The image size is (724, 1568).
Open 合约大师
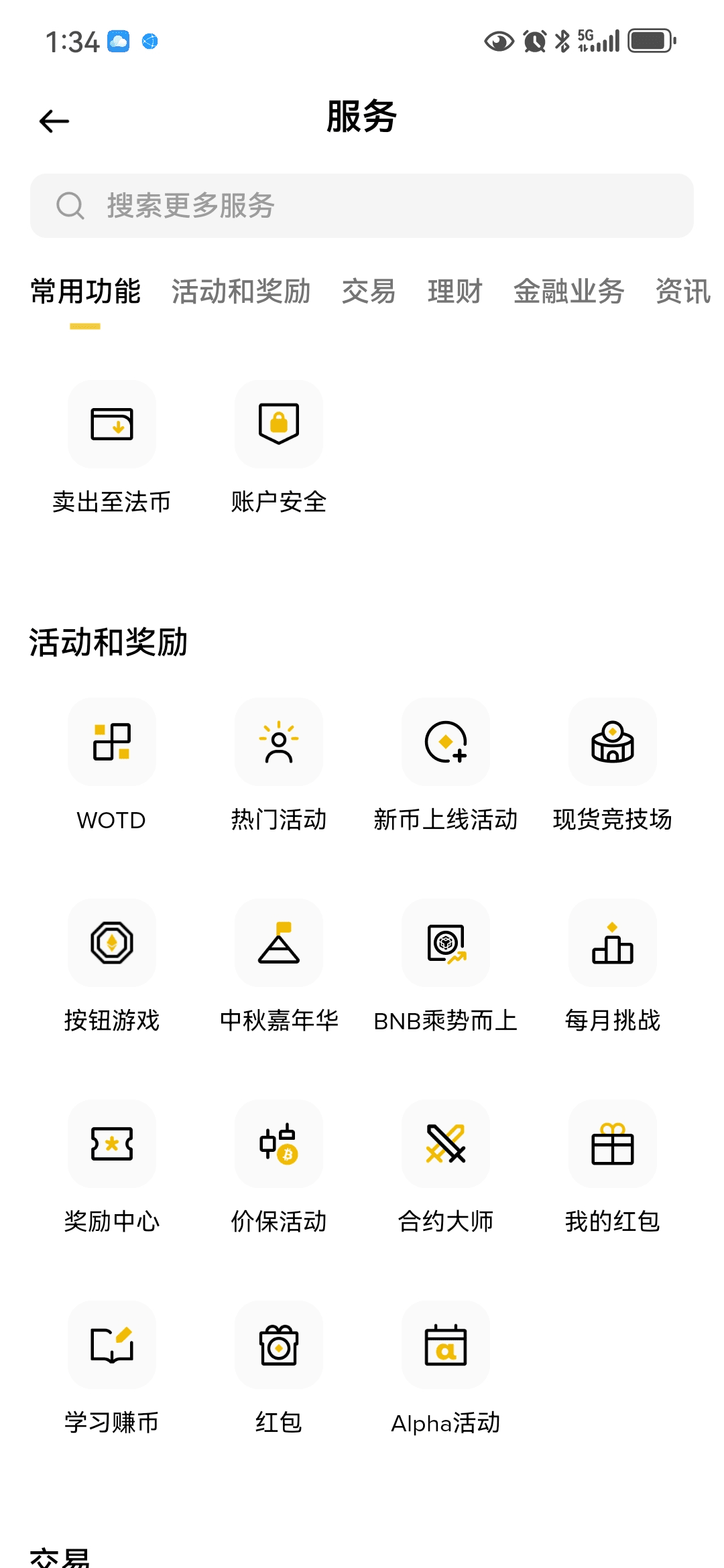[446, 1145]
